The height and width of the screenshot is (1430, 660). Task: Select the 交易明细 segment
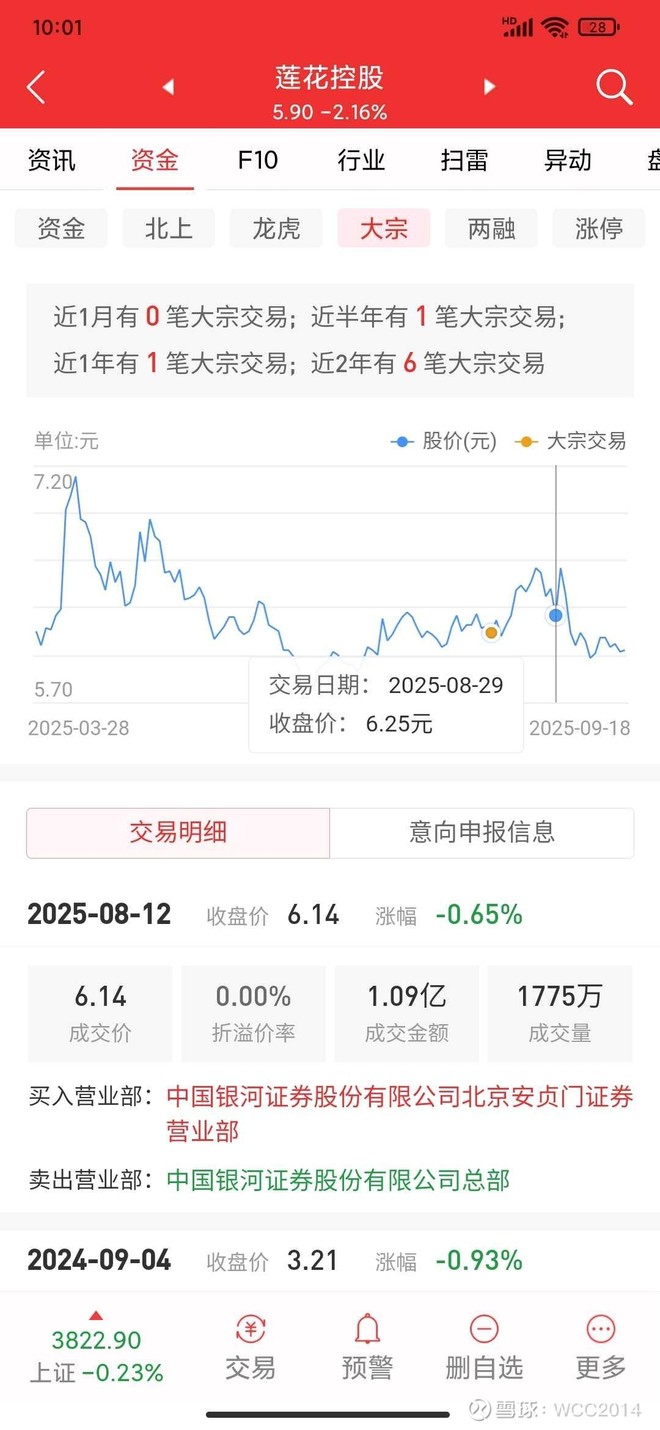coord(178,832)
